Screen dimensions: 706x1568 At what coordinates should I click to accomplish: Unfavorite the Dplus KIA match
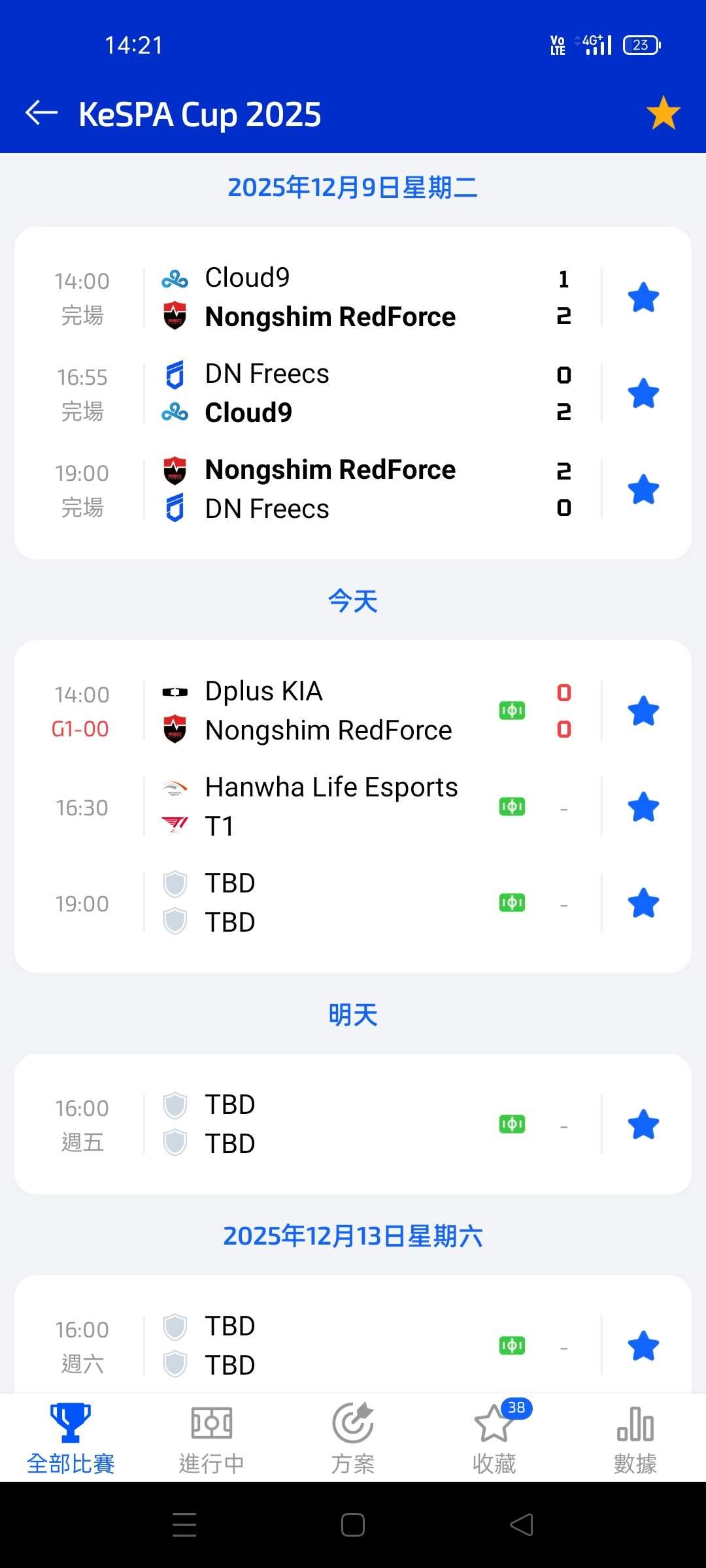coord(643,711)
